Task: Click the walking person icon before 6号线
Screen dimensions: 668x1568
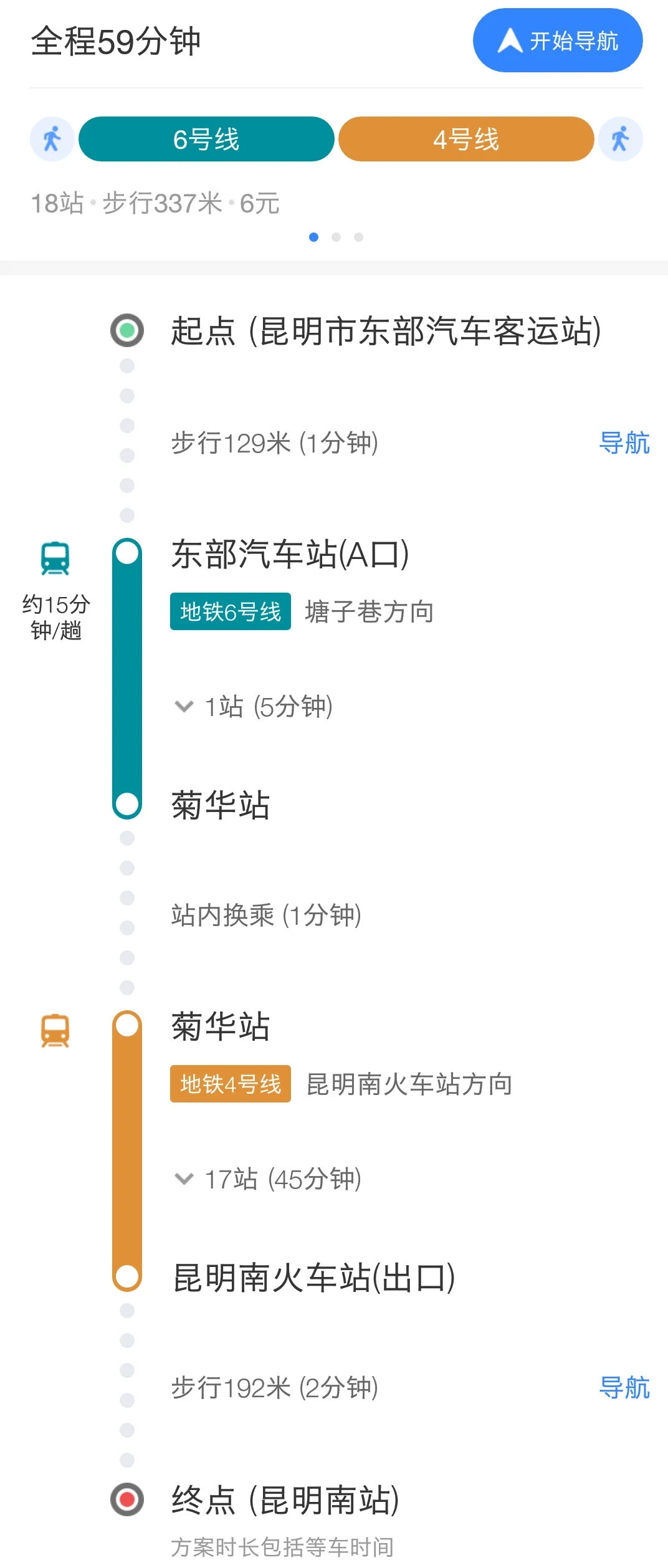Action: [52, 138]
